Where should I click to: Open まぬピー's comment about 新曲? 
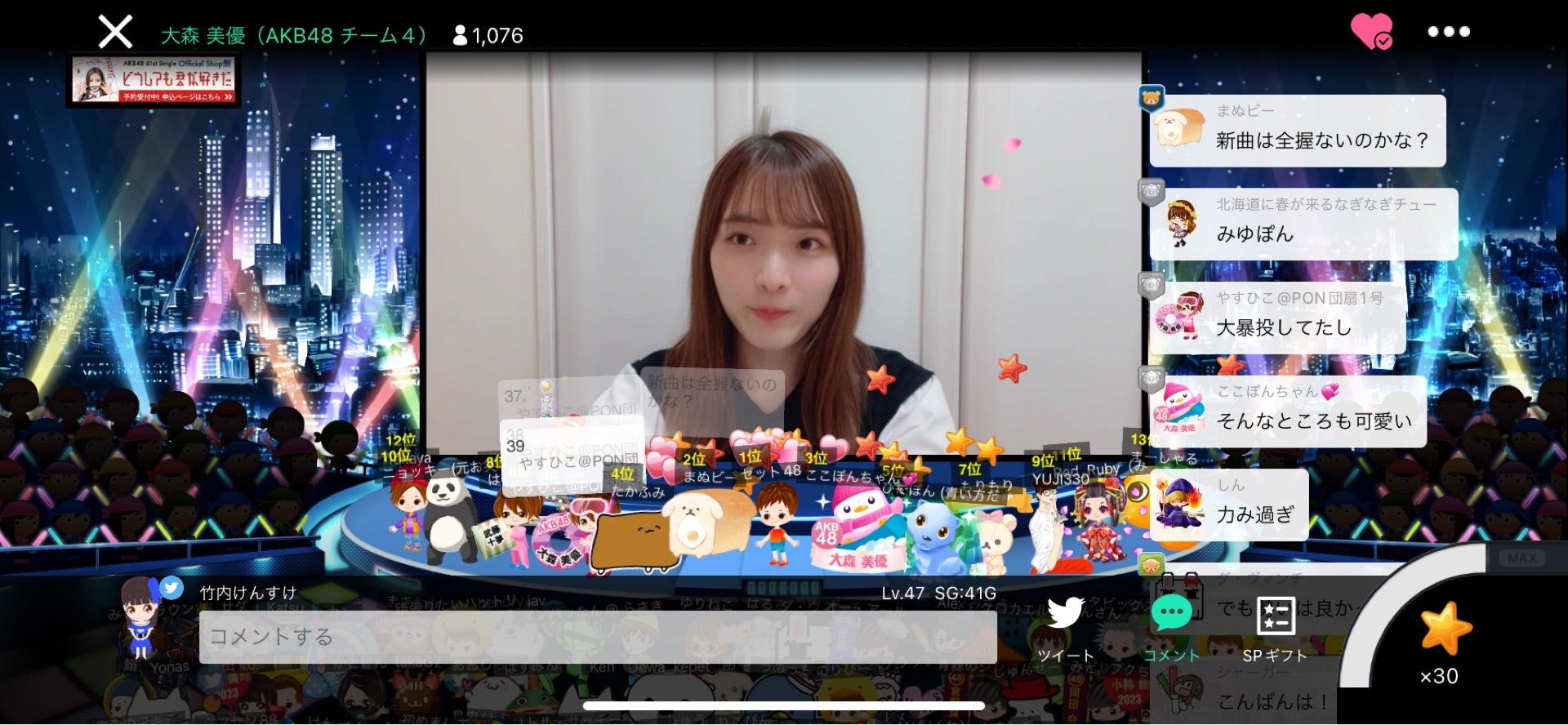click(1298, 131)
